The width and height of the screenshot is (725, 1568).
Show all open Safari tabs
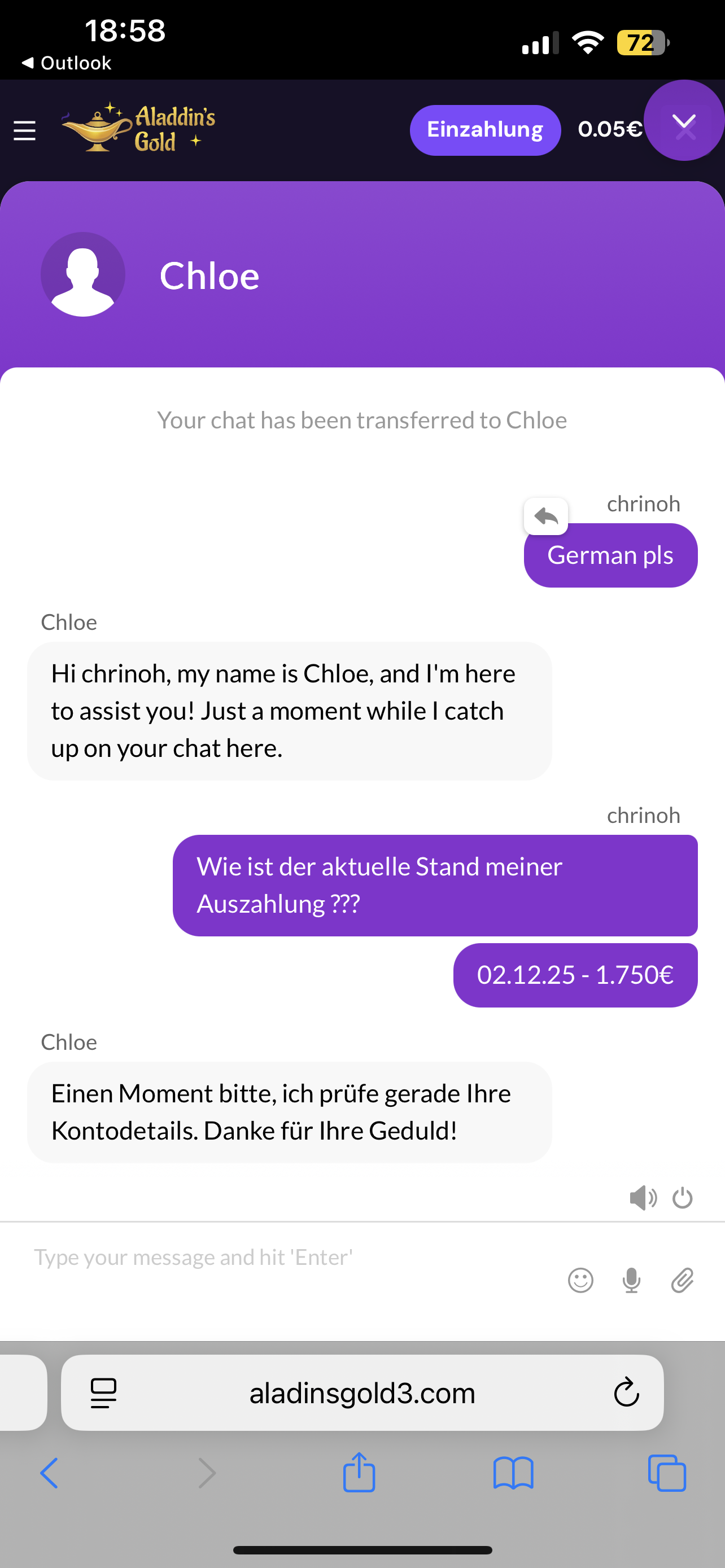pos(667,1473)
